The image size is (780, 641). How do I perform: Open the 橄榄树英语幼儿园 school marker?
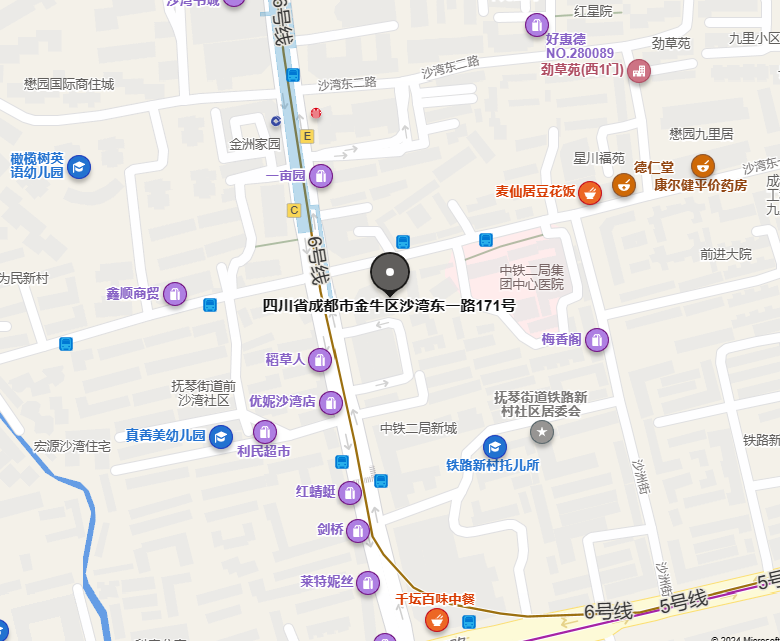80,167
